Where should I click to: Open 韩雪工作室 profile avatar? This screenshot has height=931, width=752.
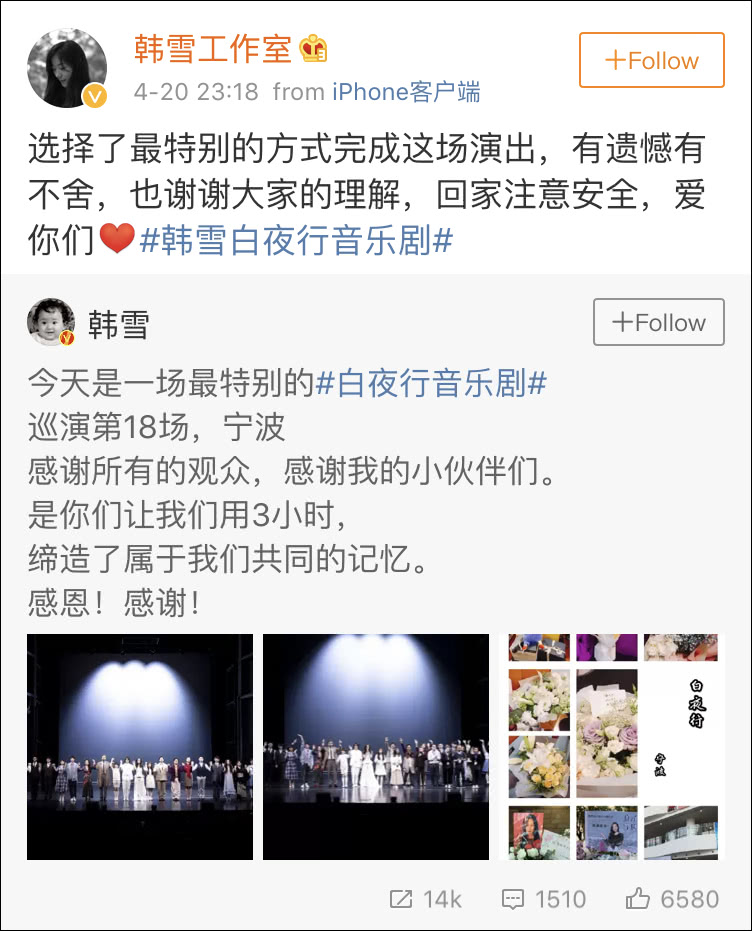point(67,67)
